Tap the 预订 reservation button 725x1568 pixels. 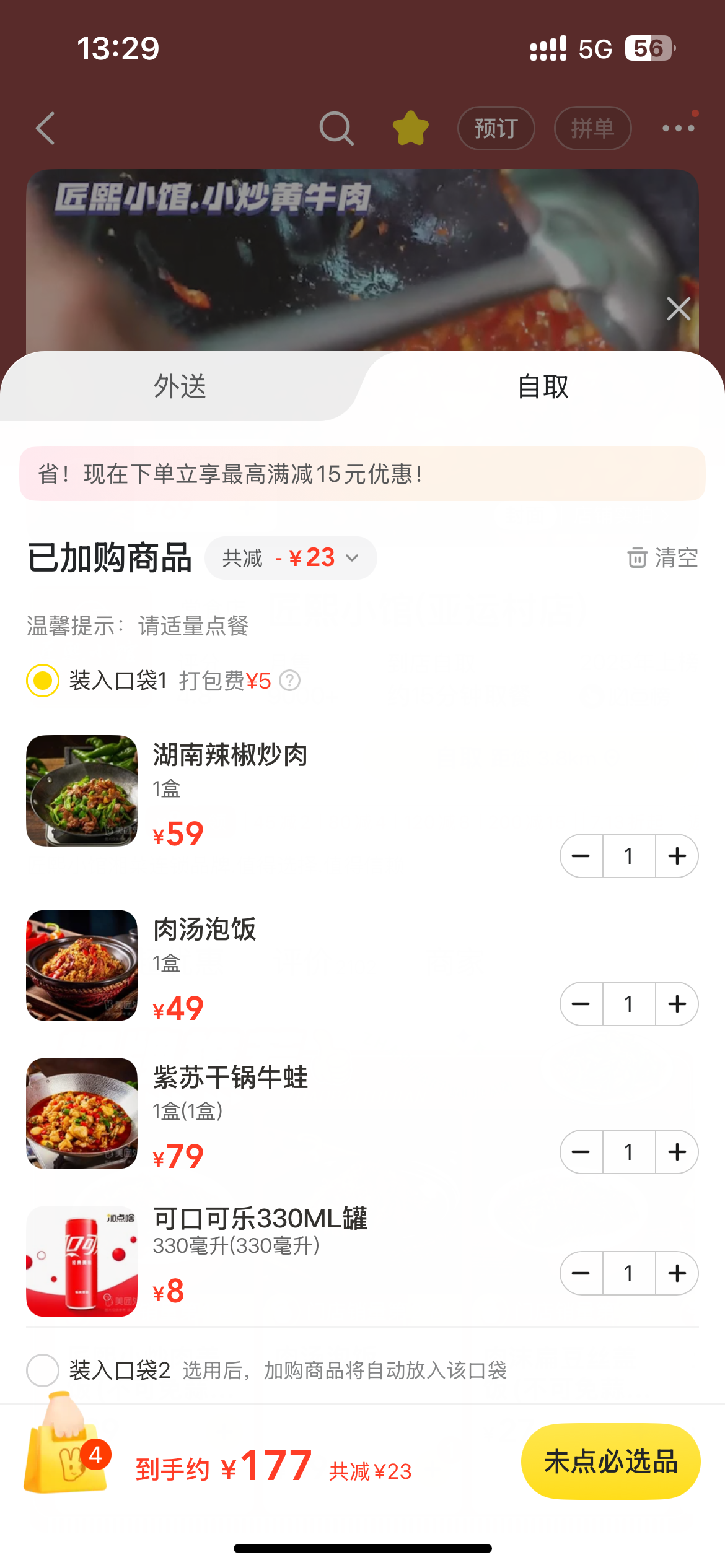(496, 128)
